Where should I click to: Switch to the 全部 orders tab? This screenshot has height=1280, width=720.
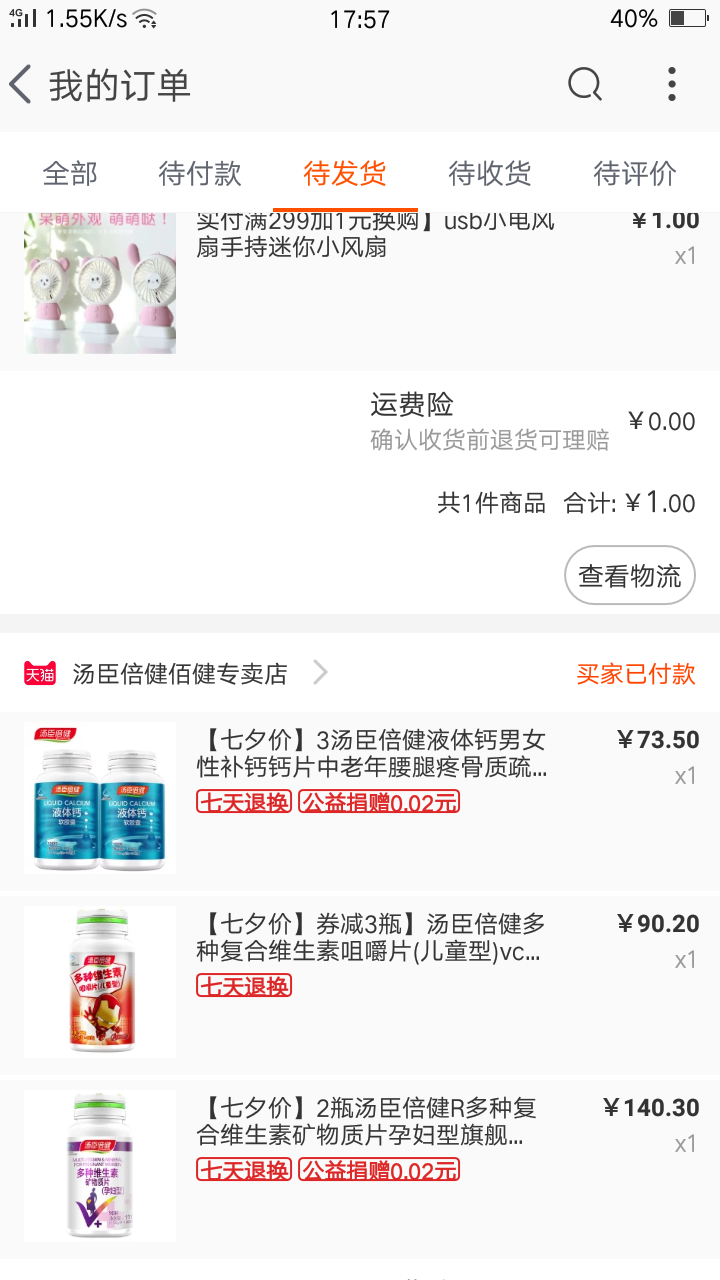[x=68, y=172]
